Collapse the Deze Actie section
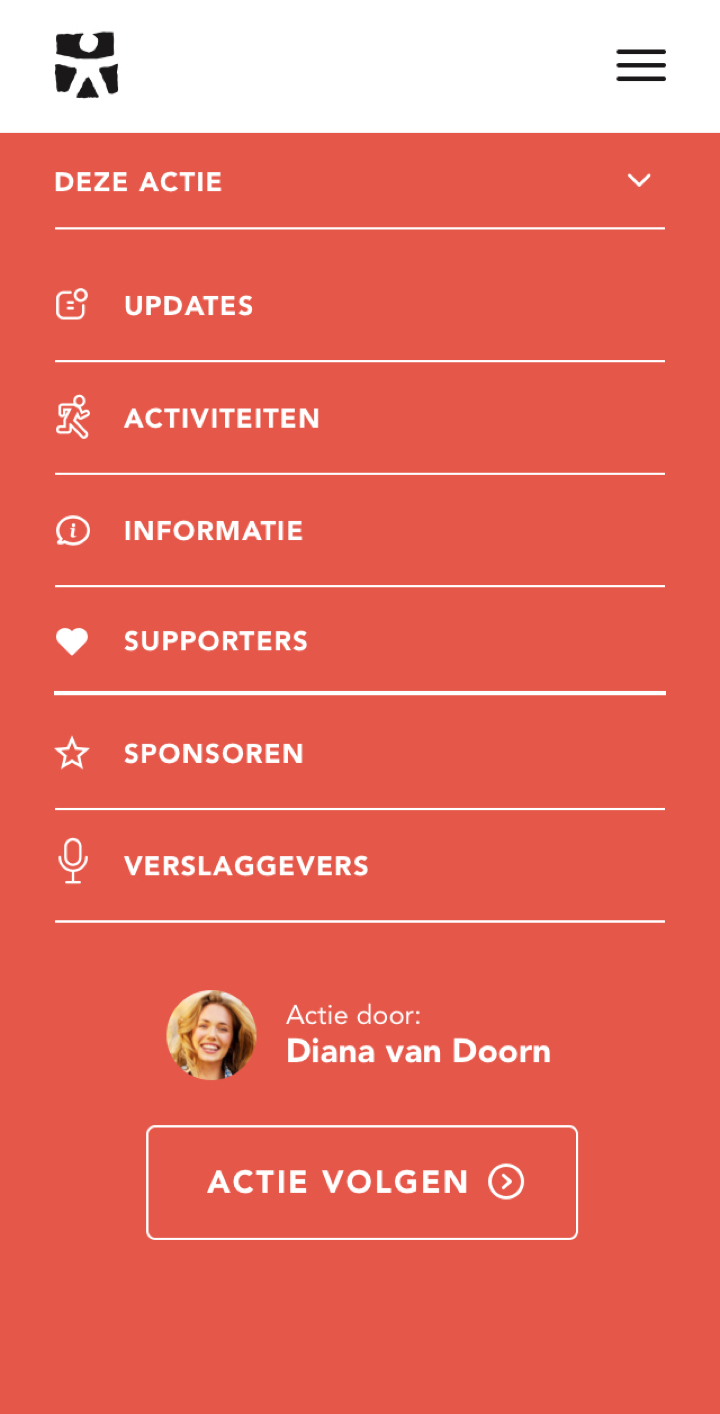720x1414 pixels. click(x=638, y=181)
